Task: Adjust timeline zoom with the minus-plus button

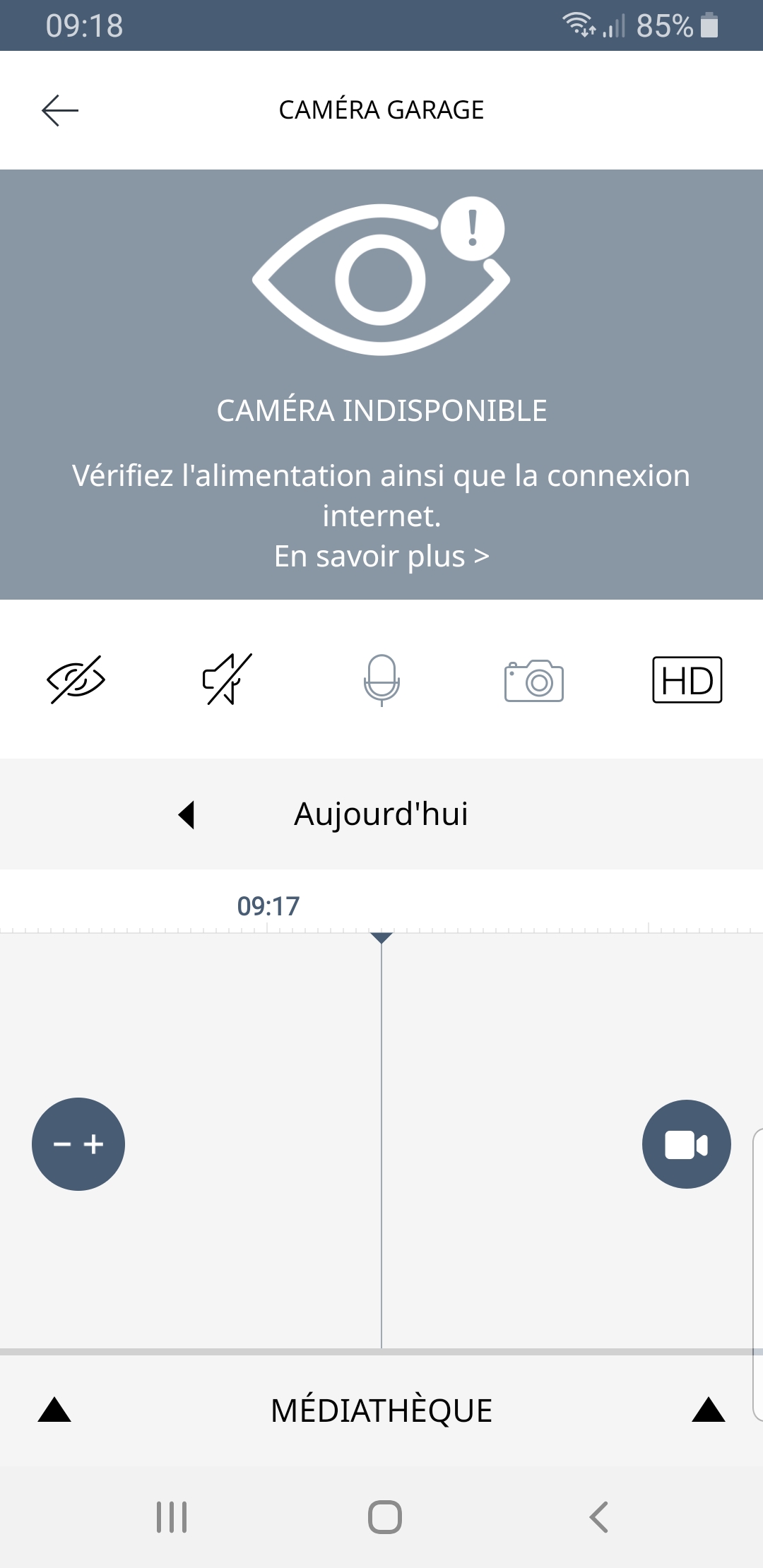Action: (78, 1144)
